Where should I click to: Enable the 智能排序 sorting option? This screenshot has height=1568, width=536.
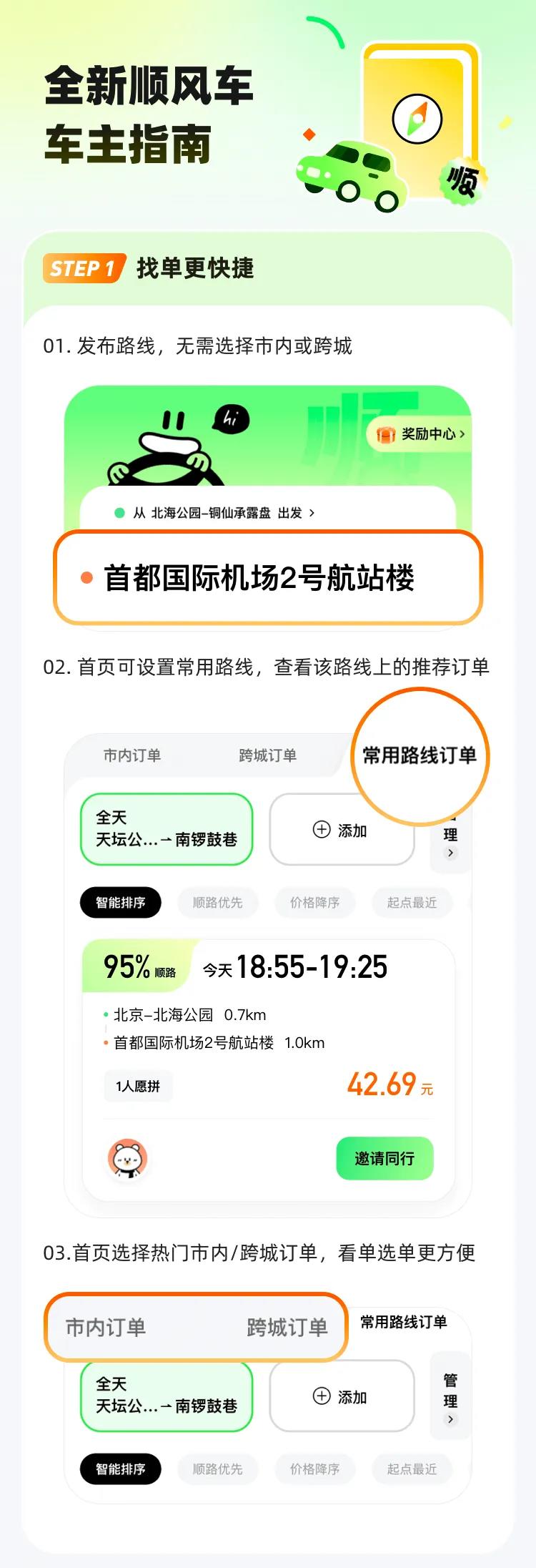click(121, 902)
